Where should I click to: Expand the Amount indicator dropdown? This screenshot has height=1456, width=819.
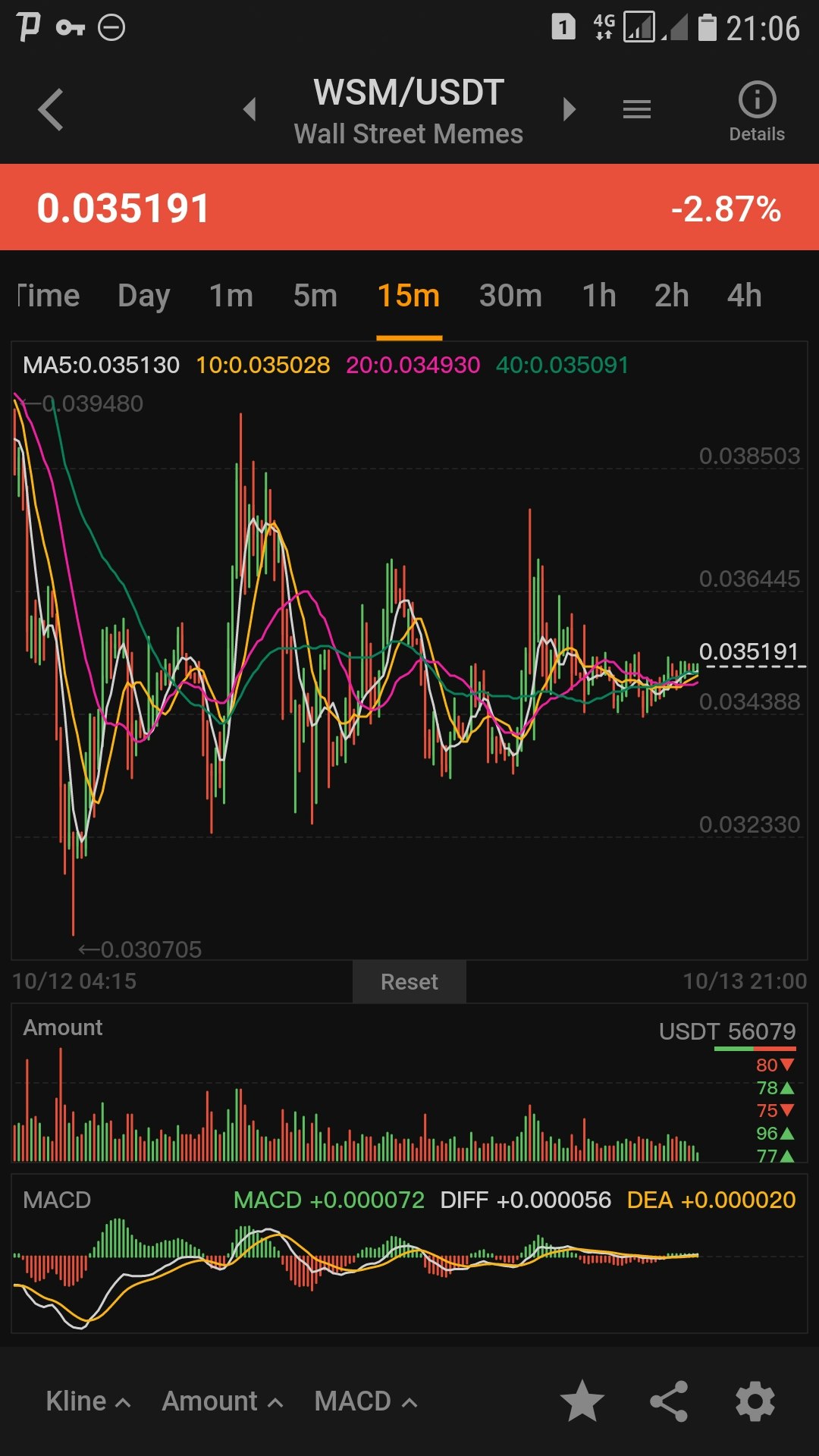tap(222, 1401)
